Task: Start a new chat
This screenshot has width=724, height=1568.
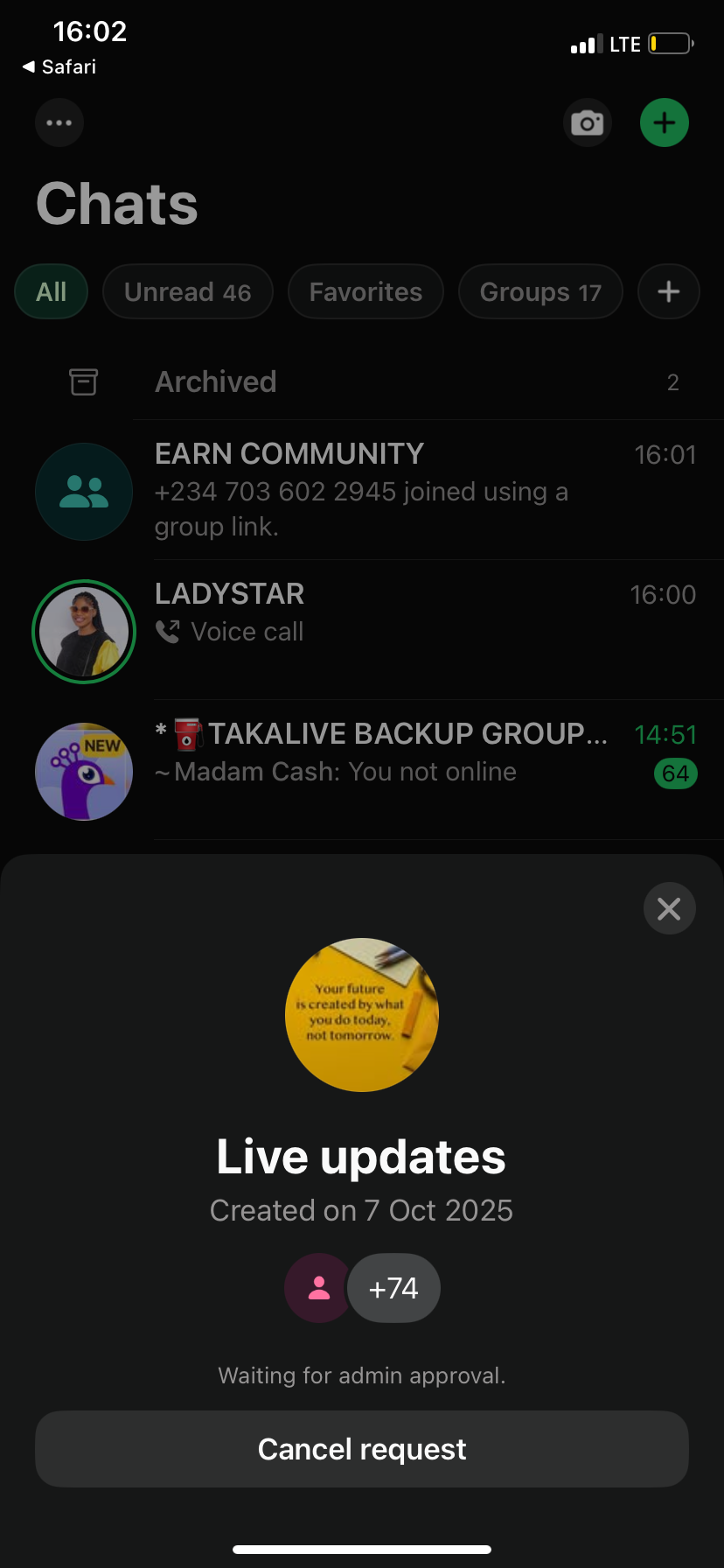Action: pyautogui.click(x=665, y=122)
